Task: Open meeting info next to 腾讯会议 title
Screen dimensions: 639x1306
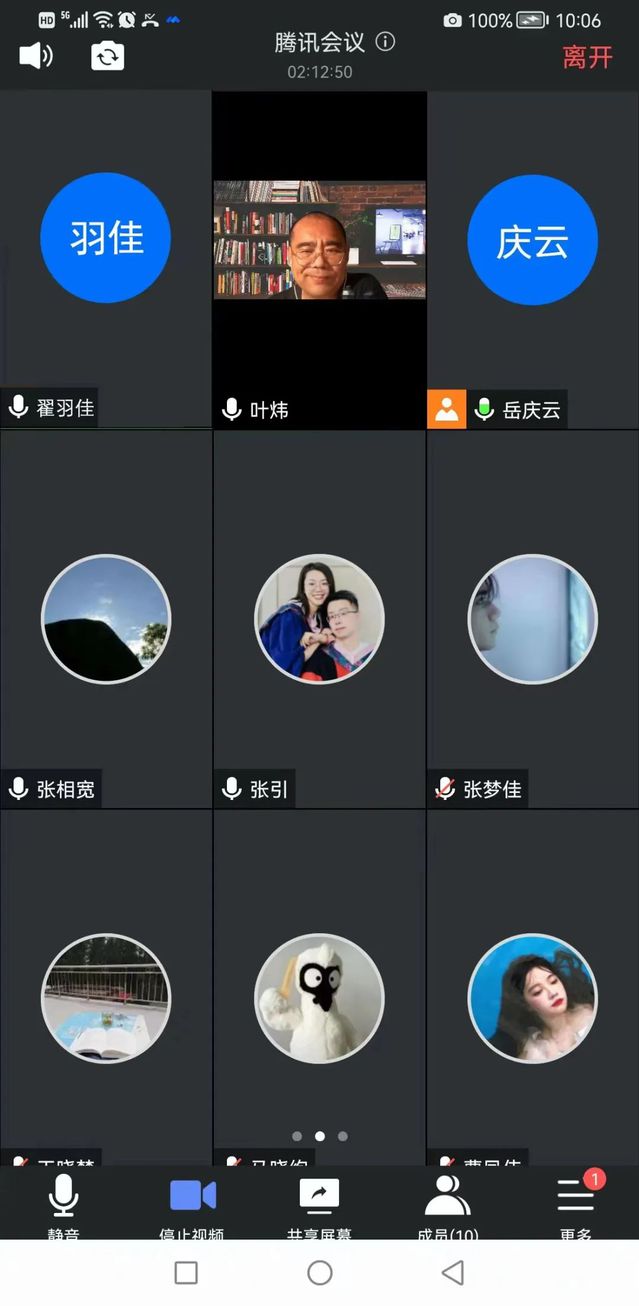Action: coord(385,42)
